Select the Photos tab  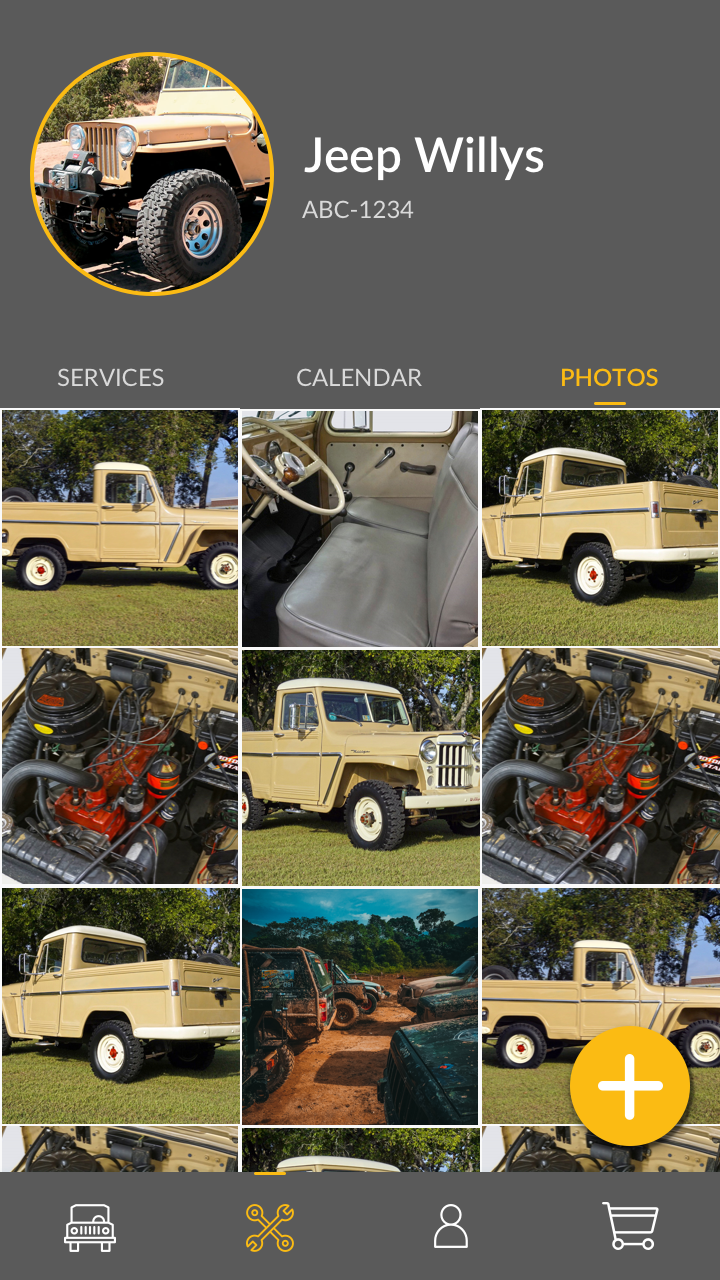tap(609, 378)
